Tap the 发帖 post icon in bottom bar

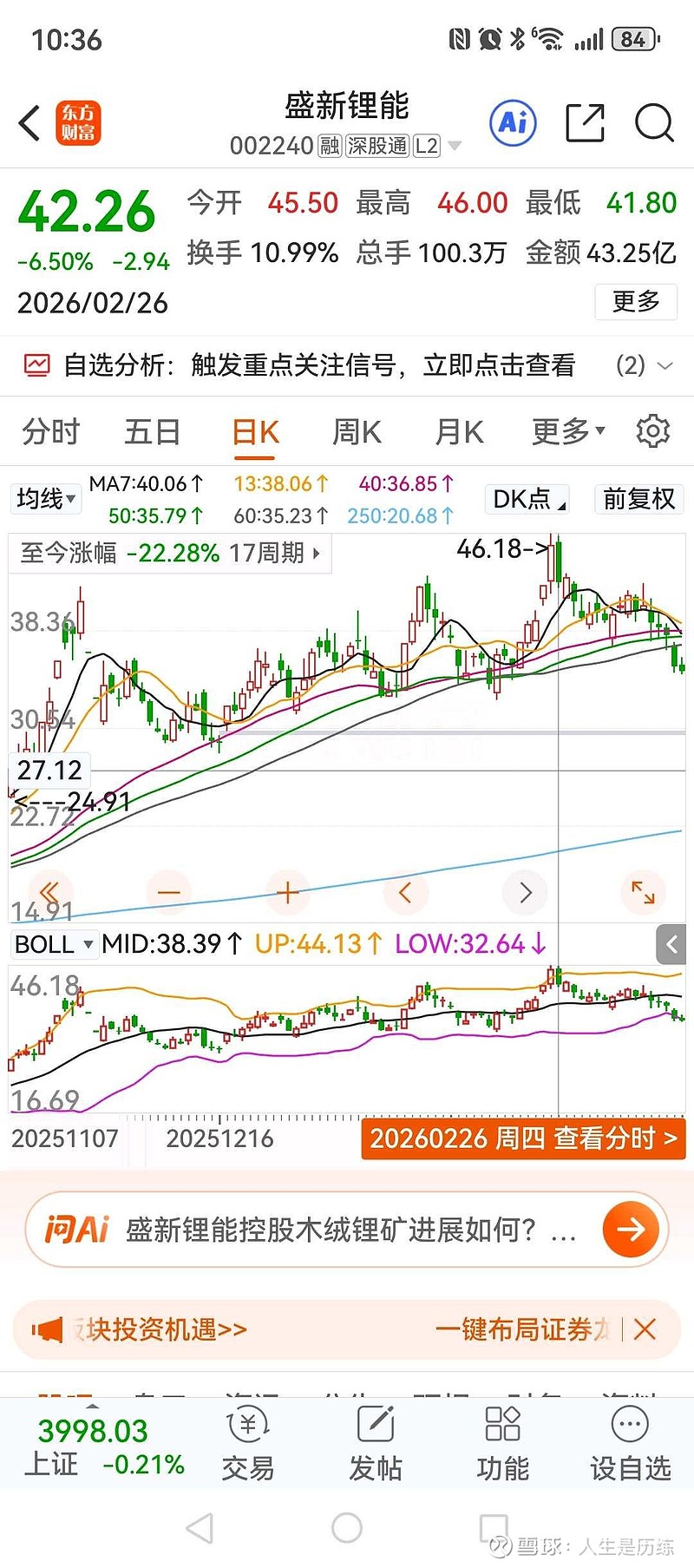(375, 1440)
